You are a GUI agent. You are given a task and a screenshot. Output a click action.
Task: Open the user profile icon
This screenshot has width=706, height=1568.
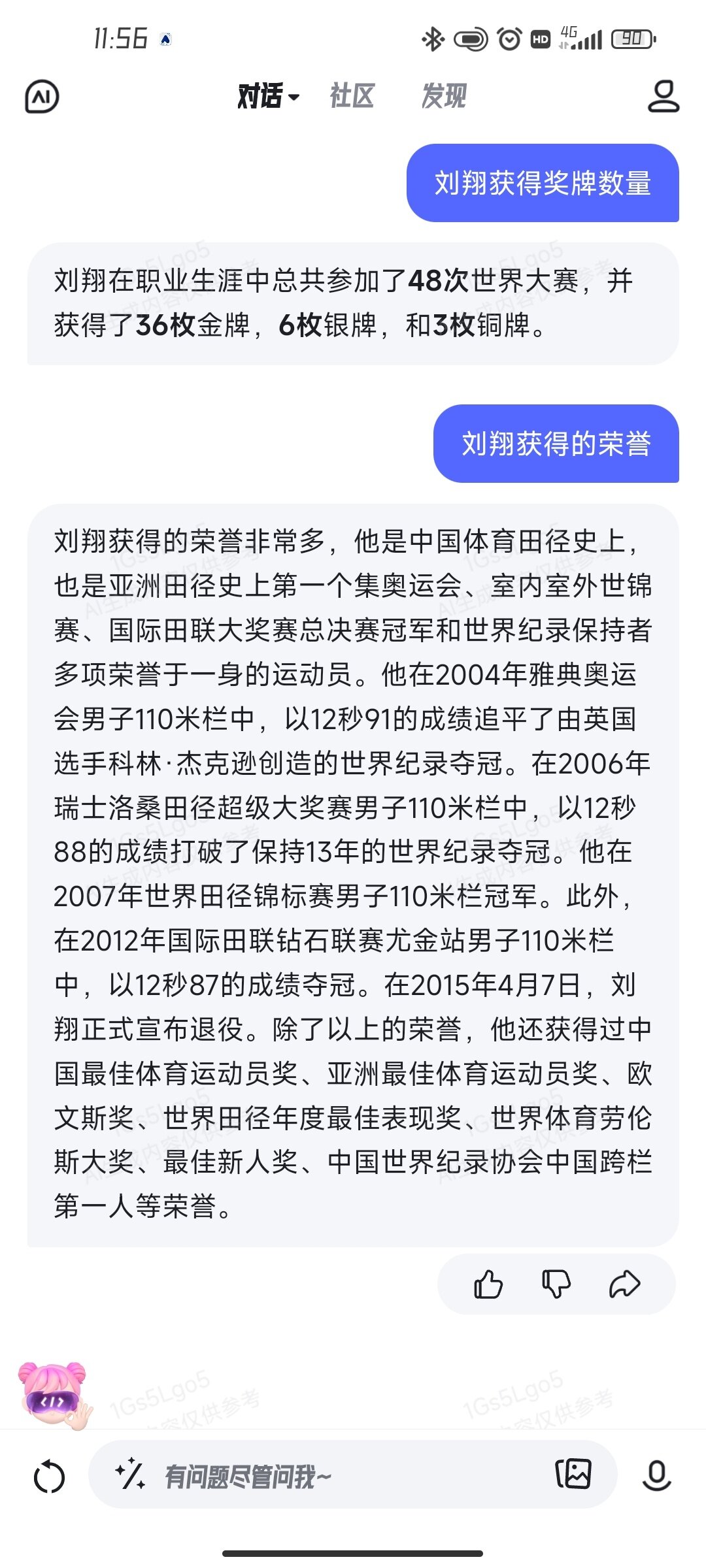[664, 96]
